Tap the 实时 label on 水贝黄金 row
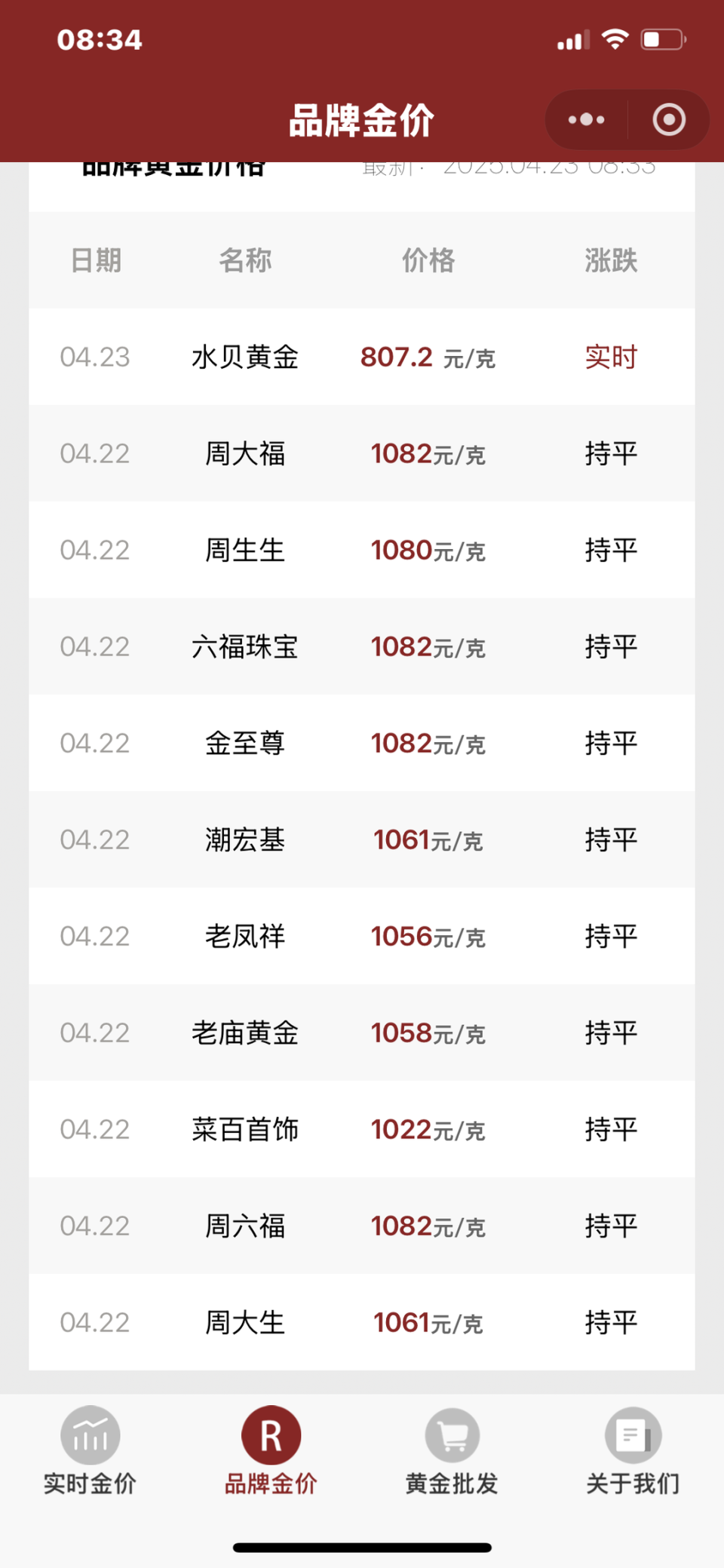 [610, 357]
